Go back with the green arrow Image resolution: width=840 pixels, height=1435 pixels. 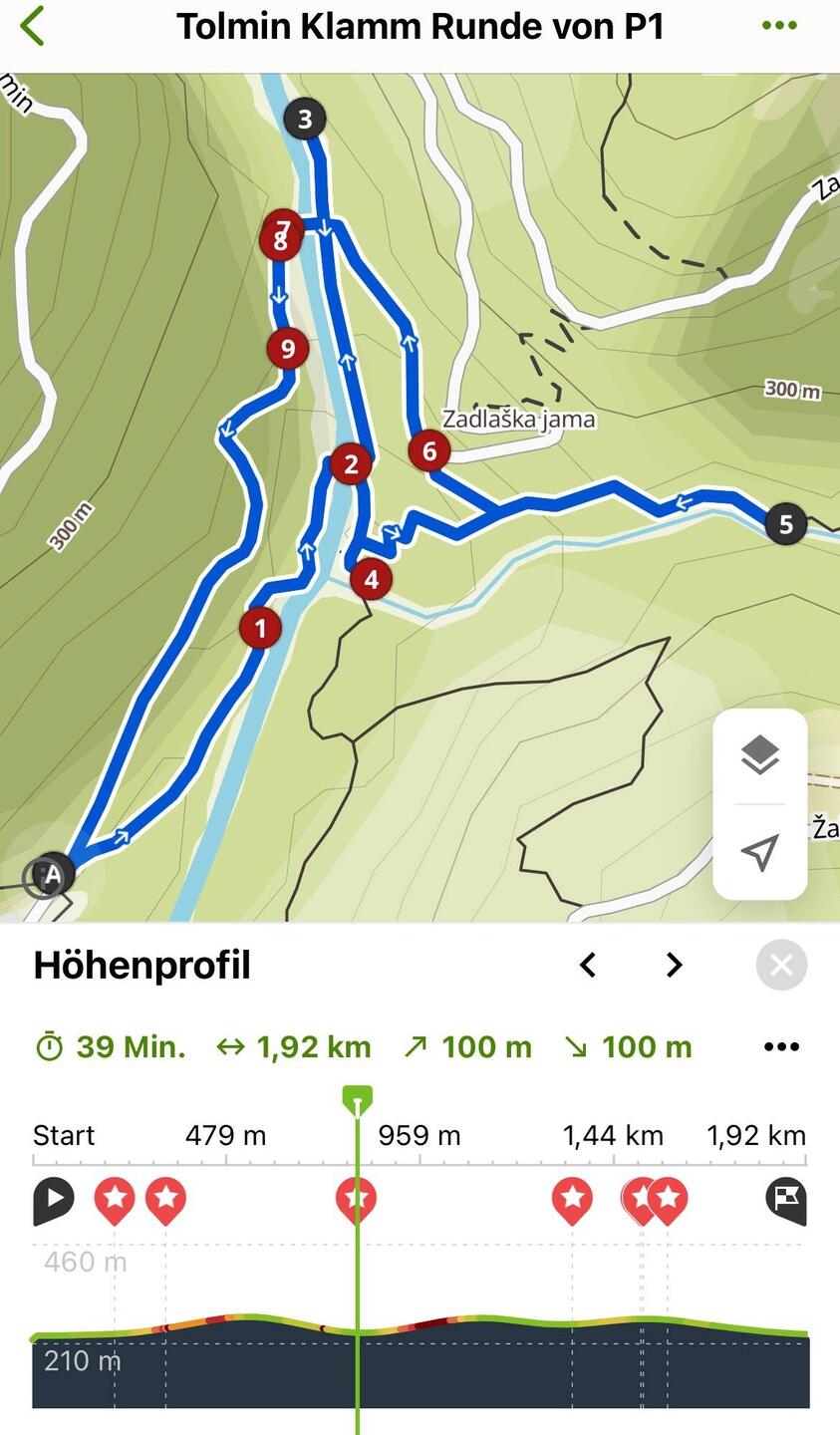(33, 26)
